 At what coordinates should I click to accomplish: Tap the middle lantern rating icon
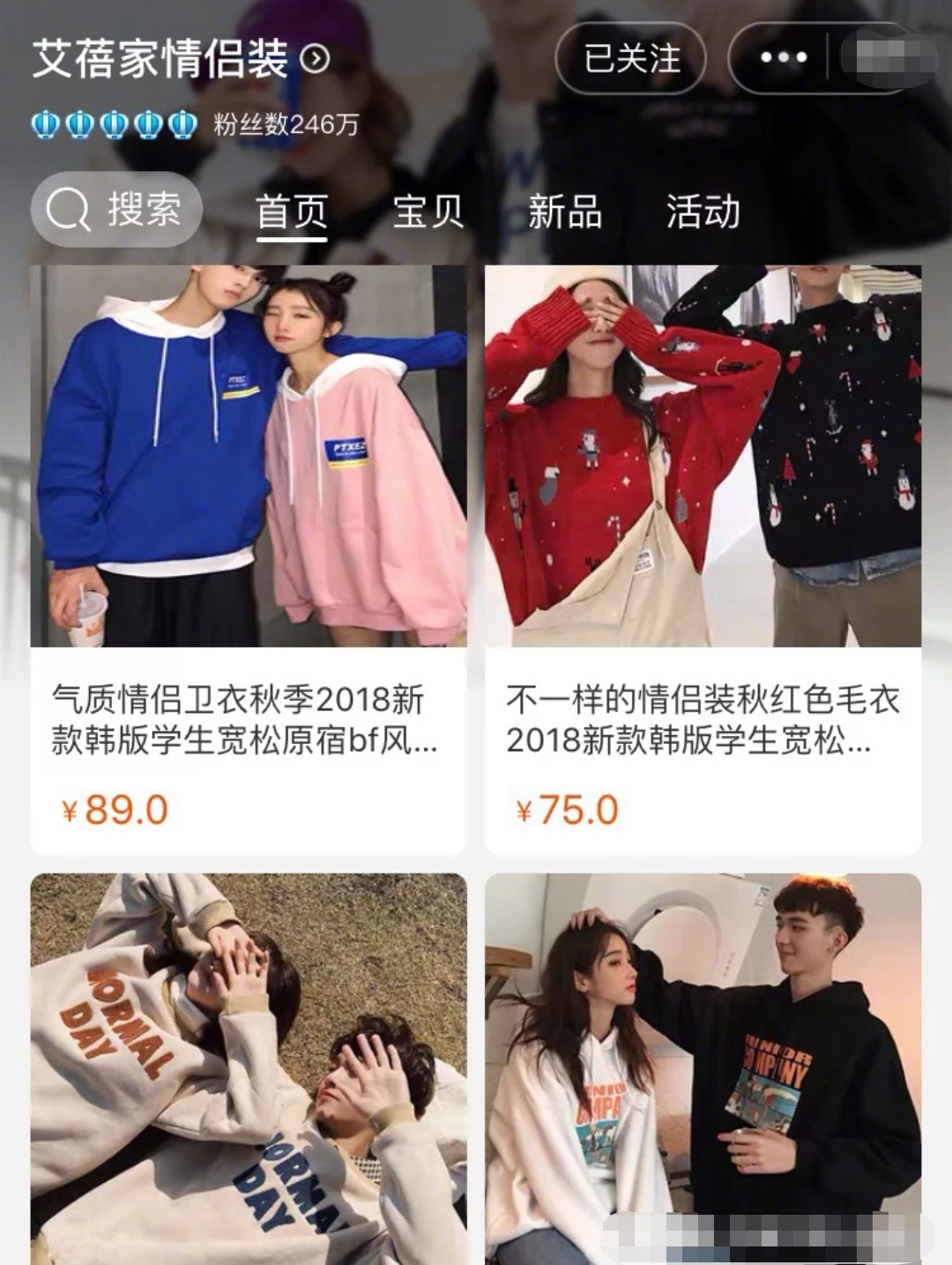113,123
